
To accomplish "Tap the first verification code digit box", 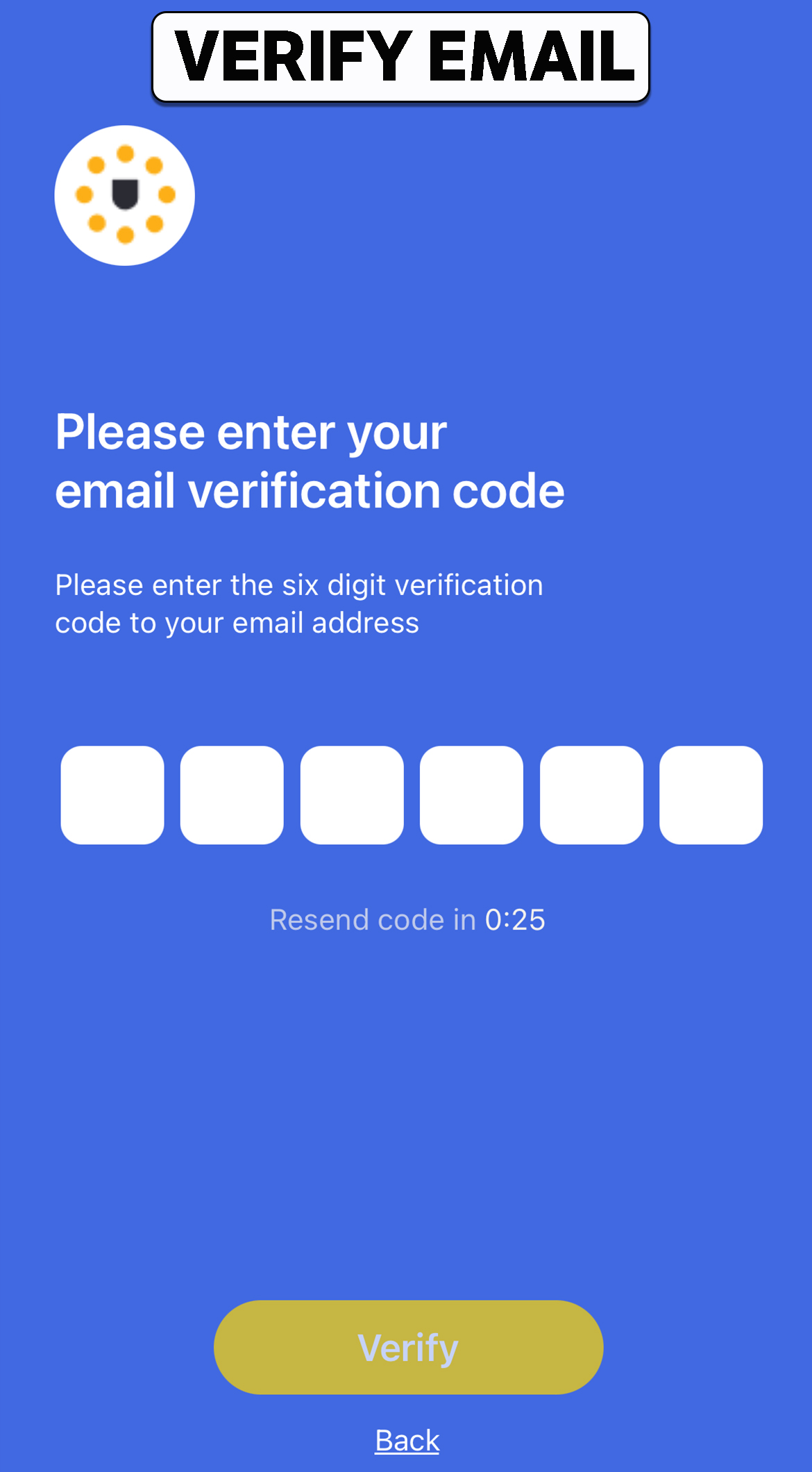I will coord(112,795).
